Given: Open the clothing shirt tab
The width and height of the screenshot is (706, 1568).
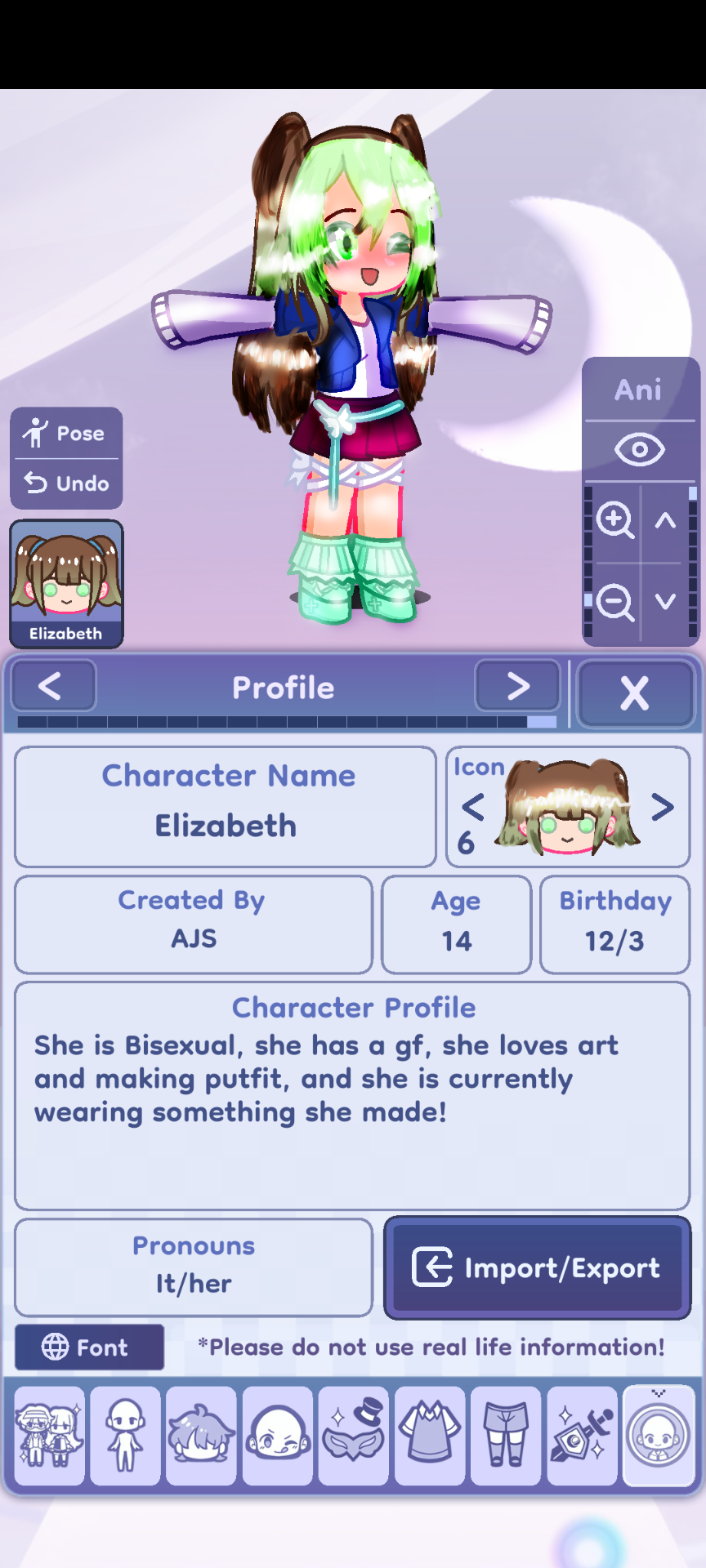Looking at the screenshot, I should pyautogui.click(x=430, y=1436).
